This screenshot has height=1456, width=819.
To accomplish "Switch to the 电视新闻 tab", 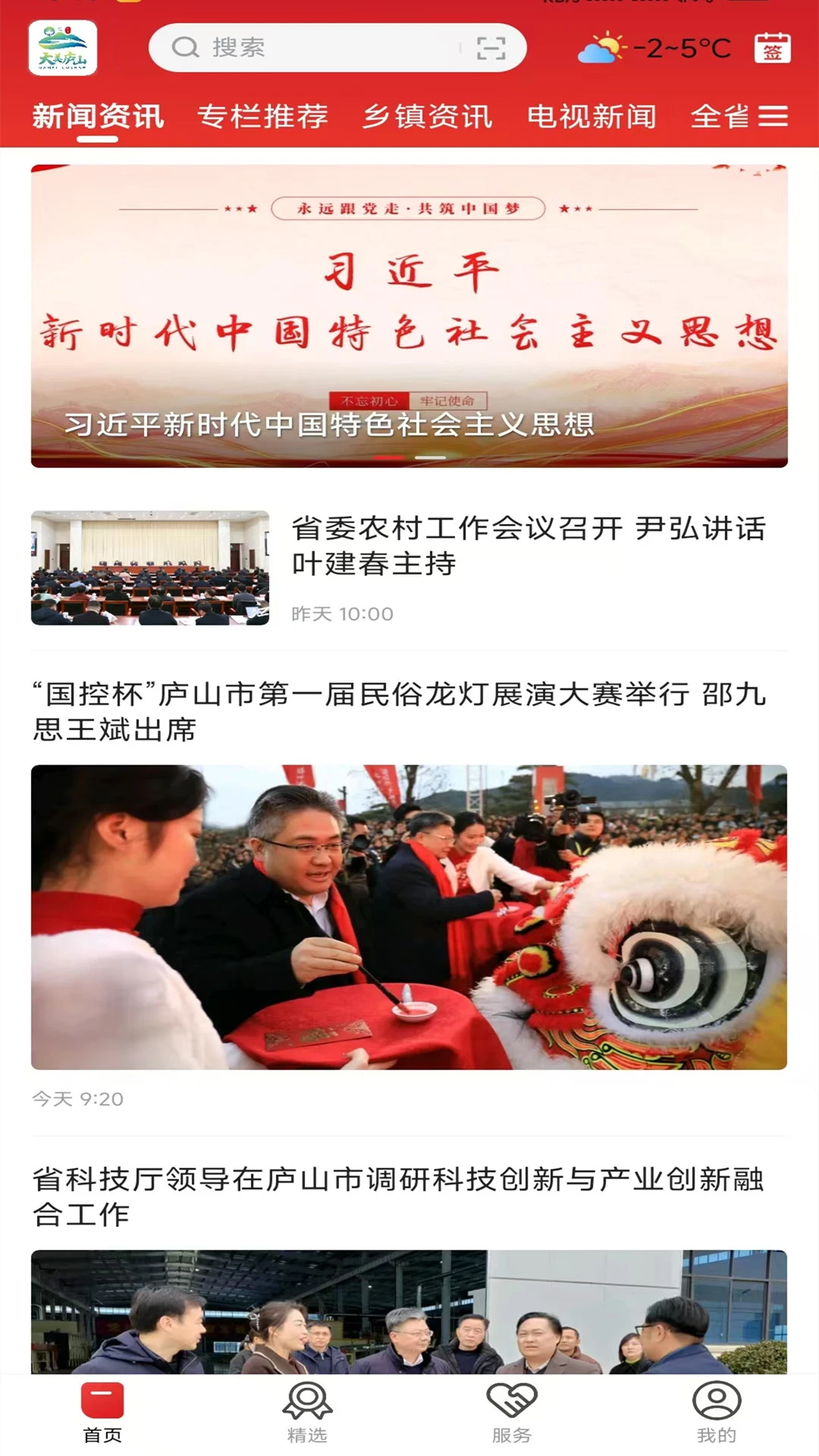I will (x=591, y=117).
